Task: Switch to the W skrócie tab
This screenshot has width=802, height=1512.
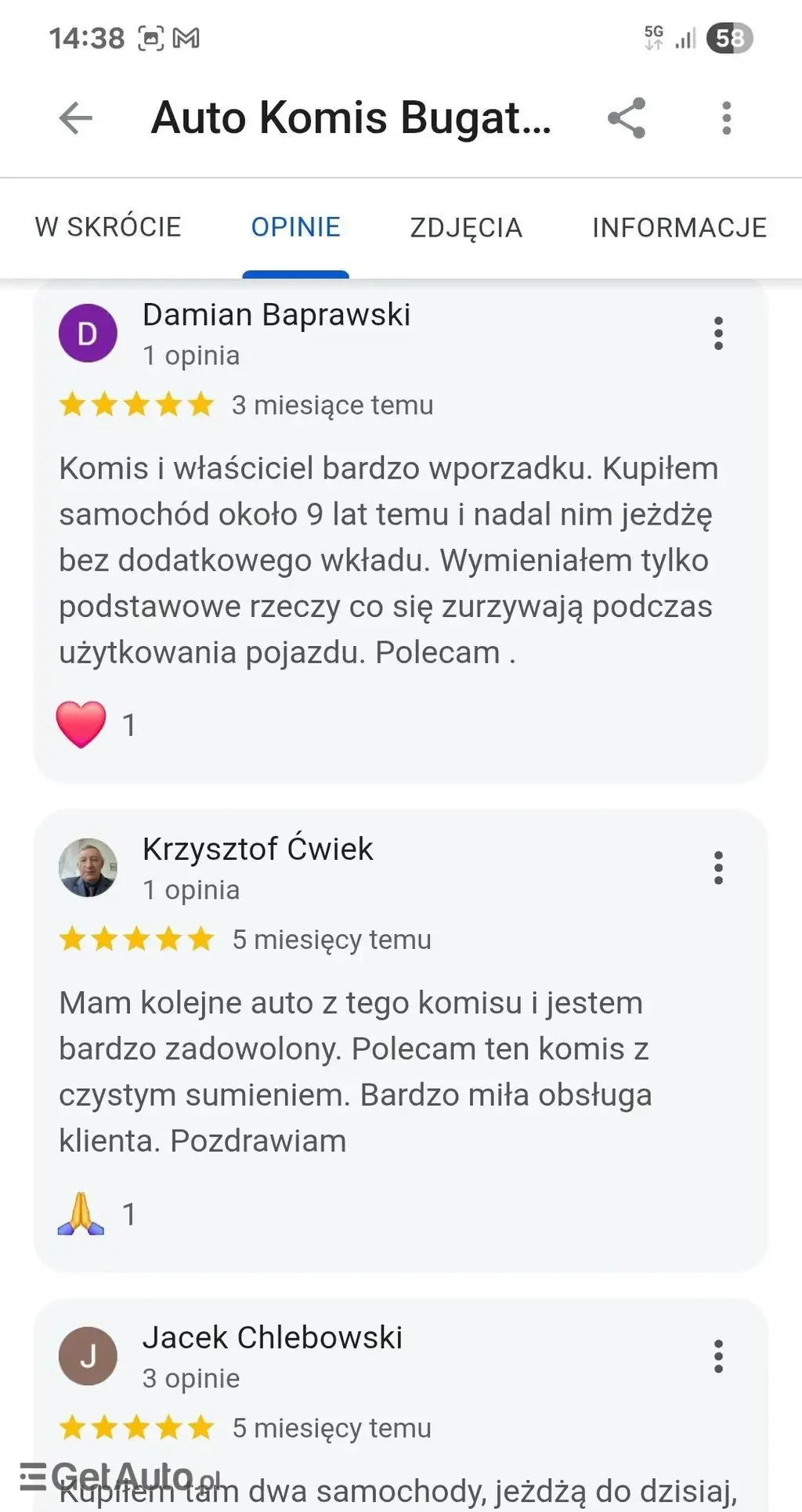Action: (x=108, y=227)
